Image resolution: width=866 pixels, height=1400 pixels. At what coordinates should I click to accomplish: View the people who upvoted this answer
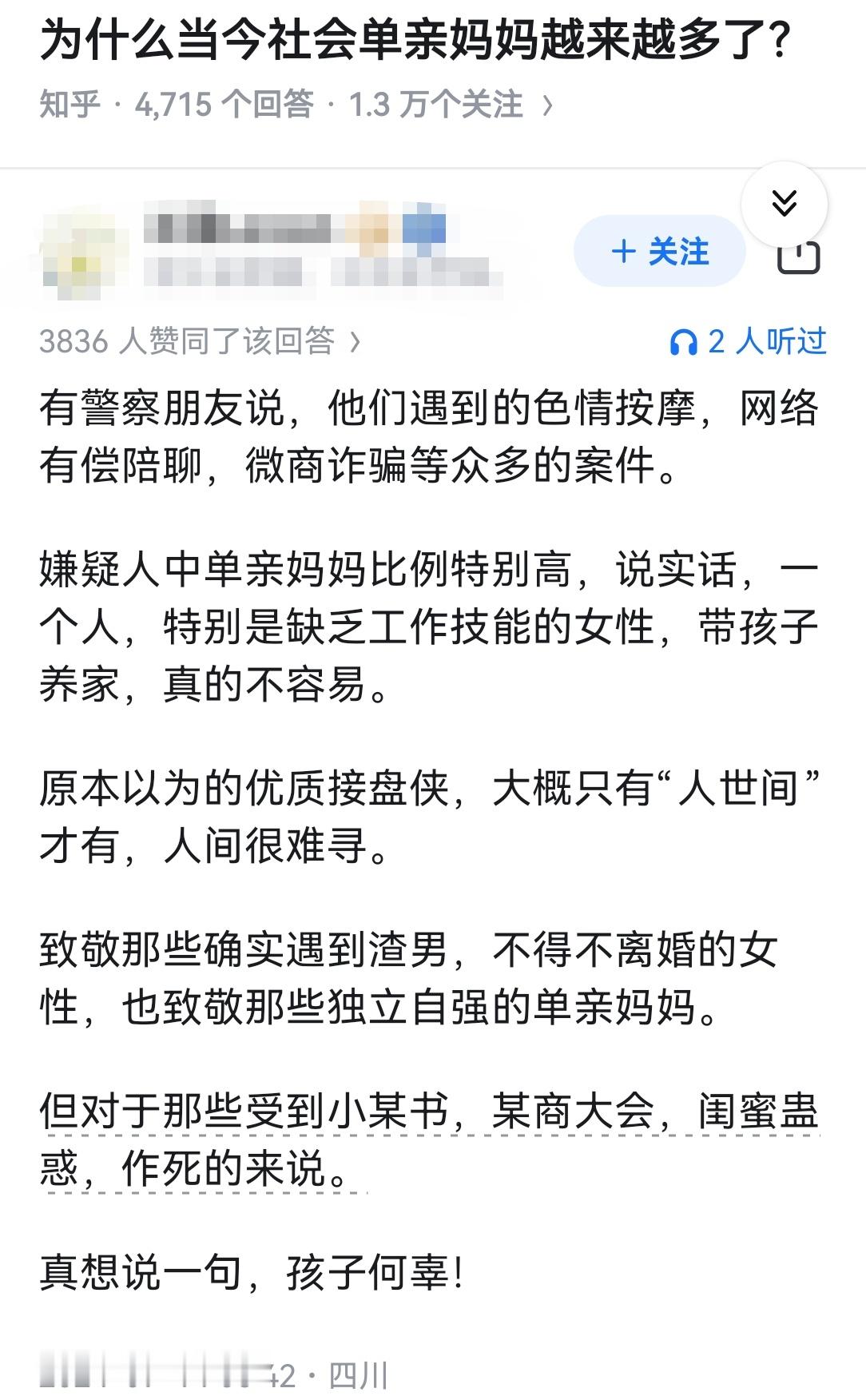click(x=200, y=341)
